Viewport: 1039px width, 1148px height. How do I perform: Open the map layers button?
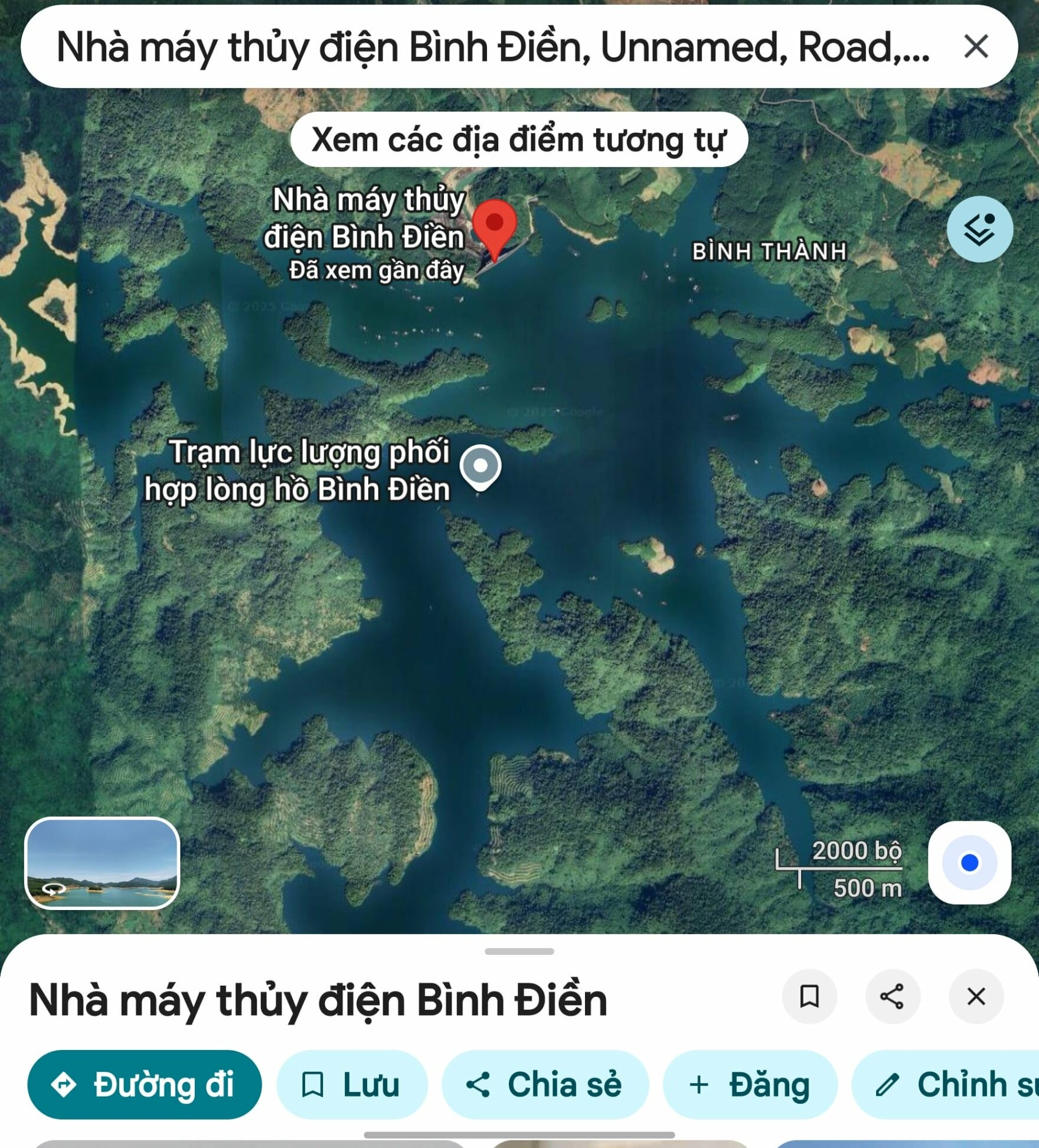[x=979, y=229]
